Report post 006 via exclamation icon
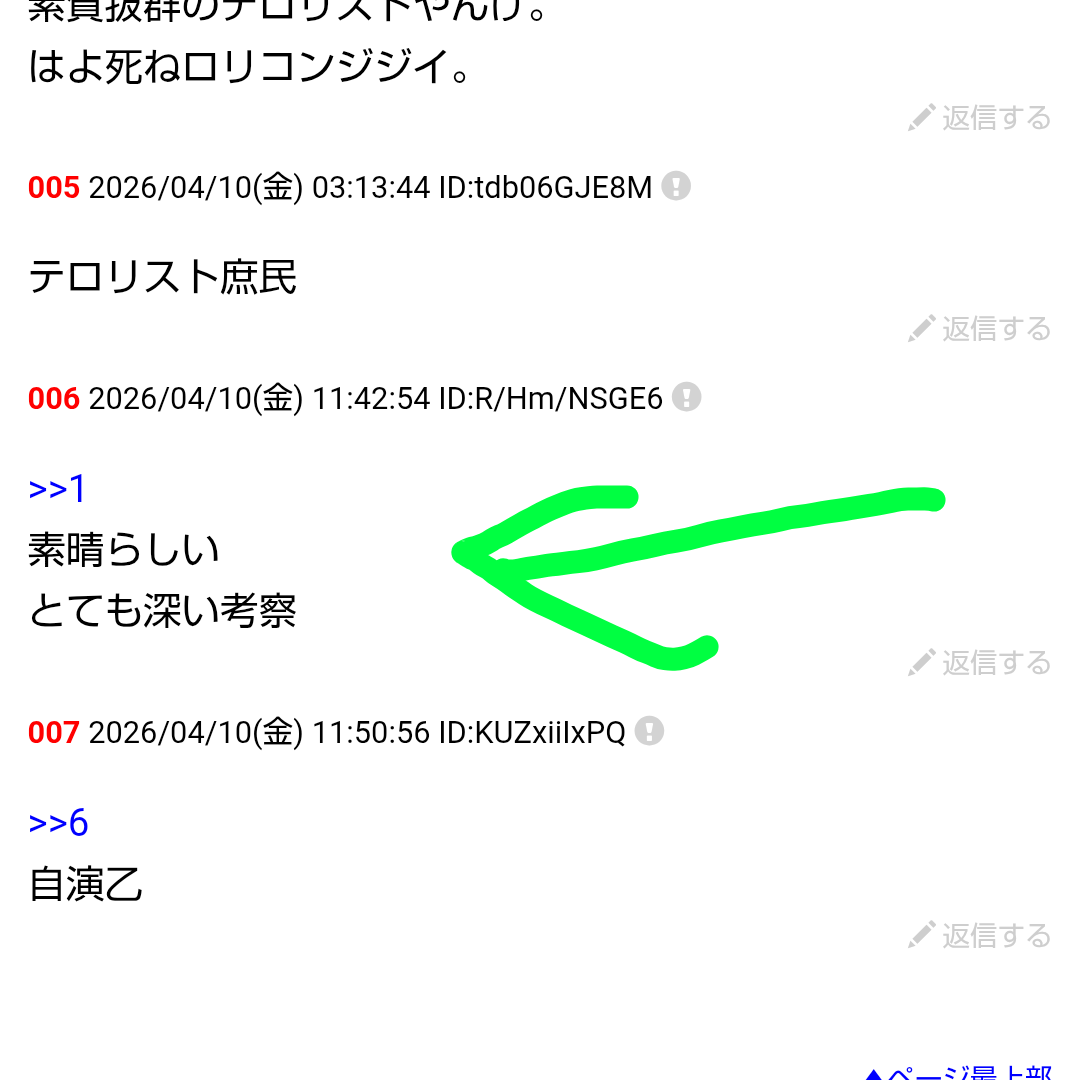Image resolution: width=1080 pixels, height=1080 pixels. [686, 398]
